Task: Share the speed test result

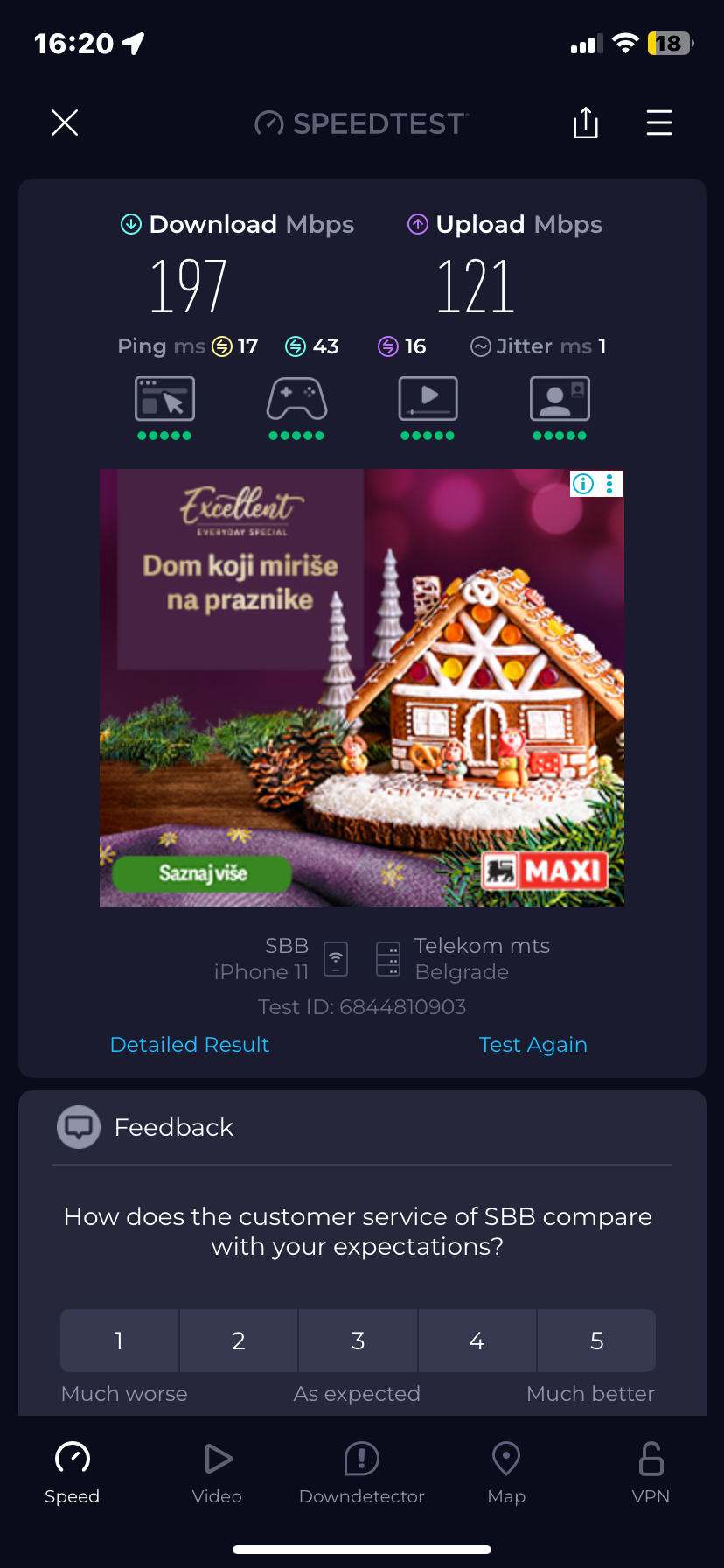Action: [x=585, y=122]
